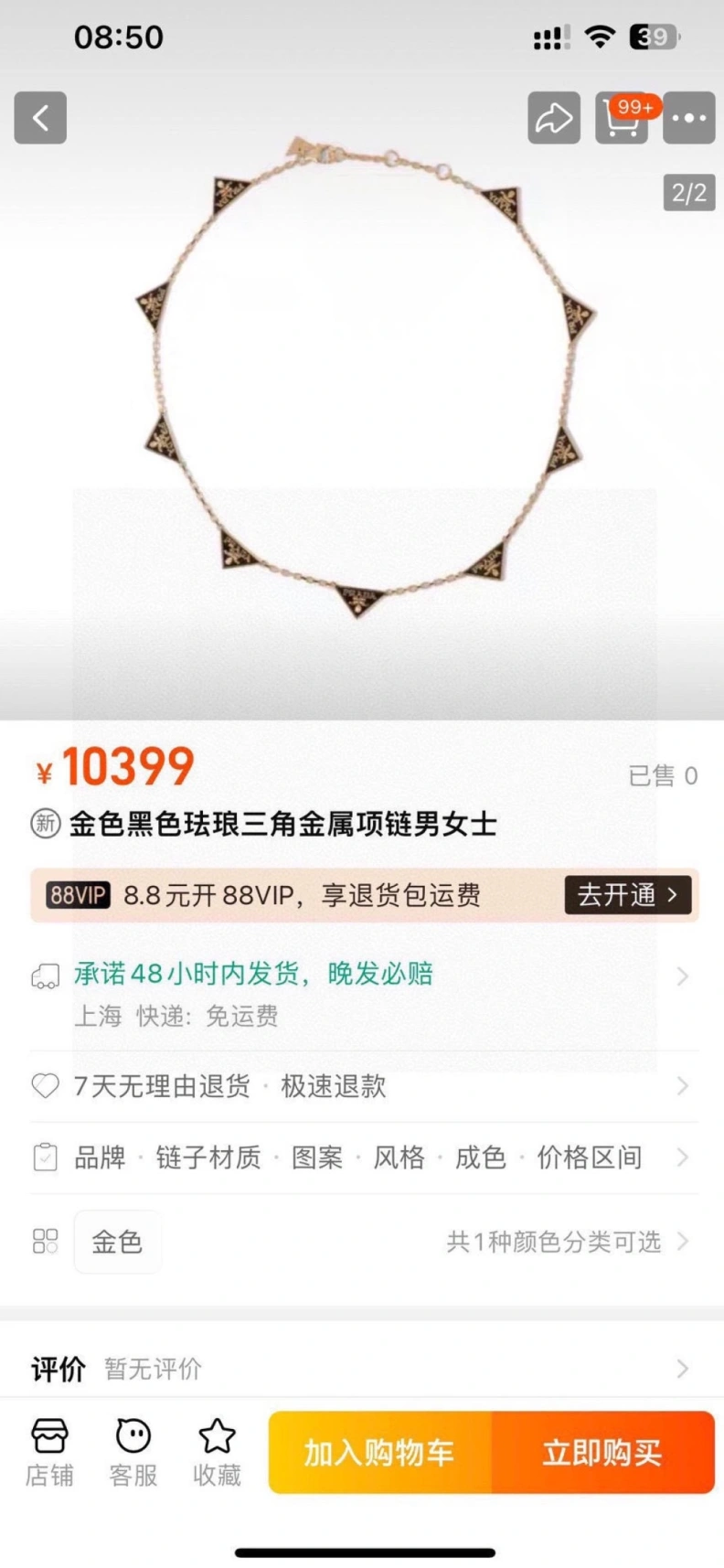Screen dimensions: 724x1568
Task: Tap 加入购物车 to add to cart
Action: (x=380, y=1452)
